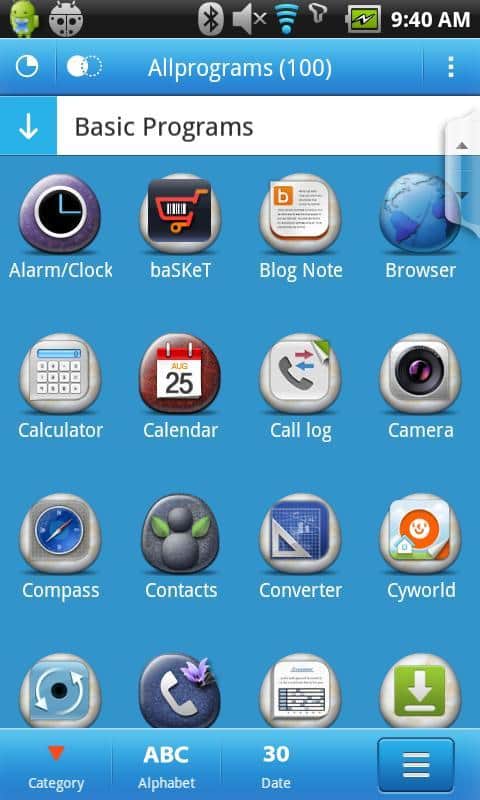
Task: Open the three-dot overflow menu
Action: pos(450,67)
